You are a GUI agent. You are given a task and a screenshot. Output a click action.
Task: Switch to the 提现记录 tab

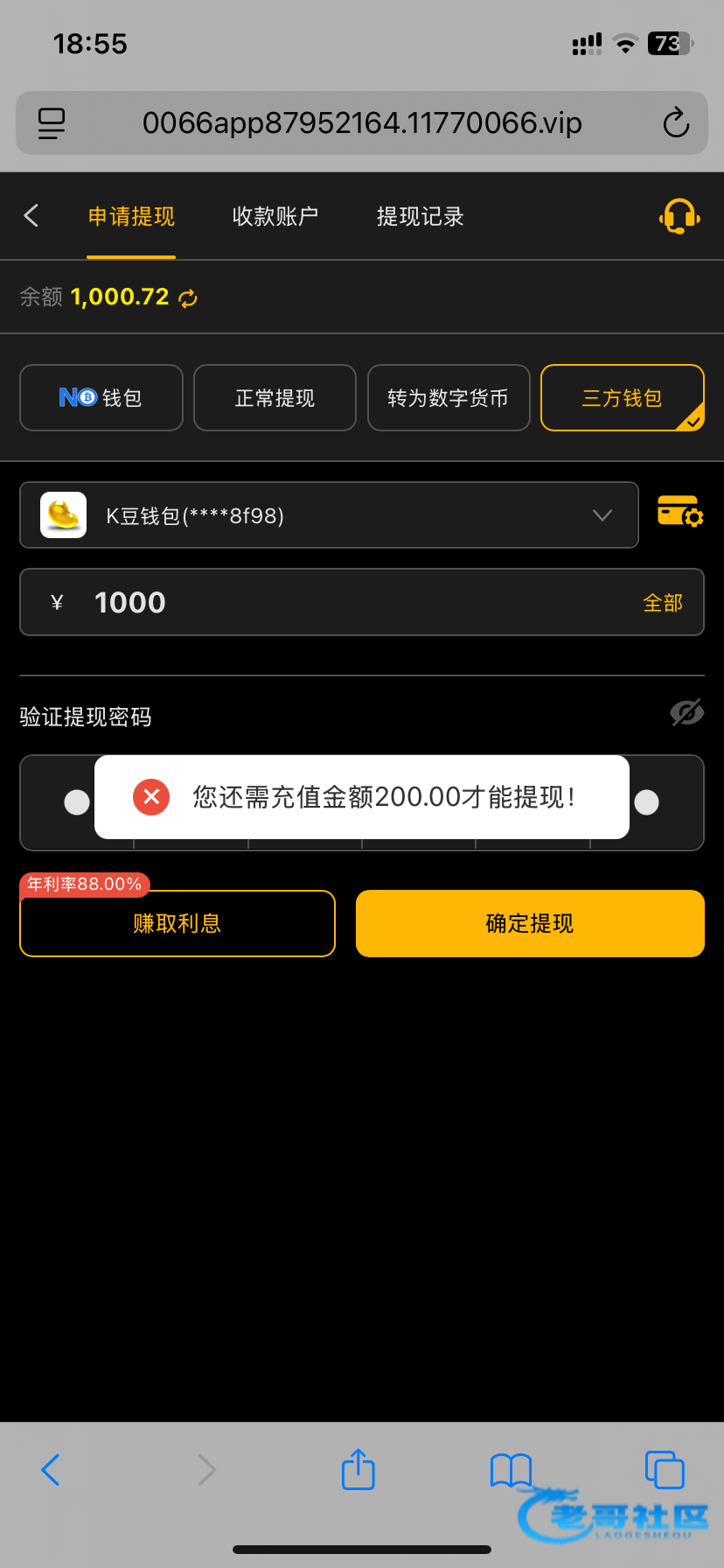[420, 216]
